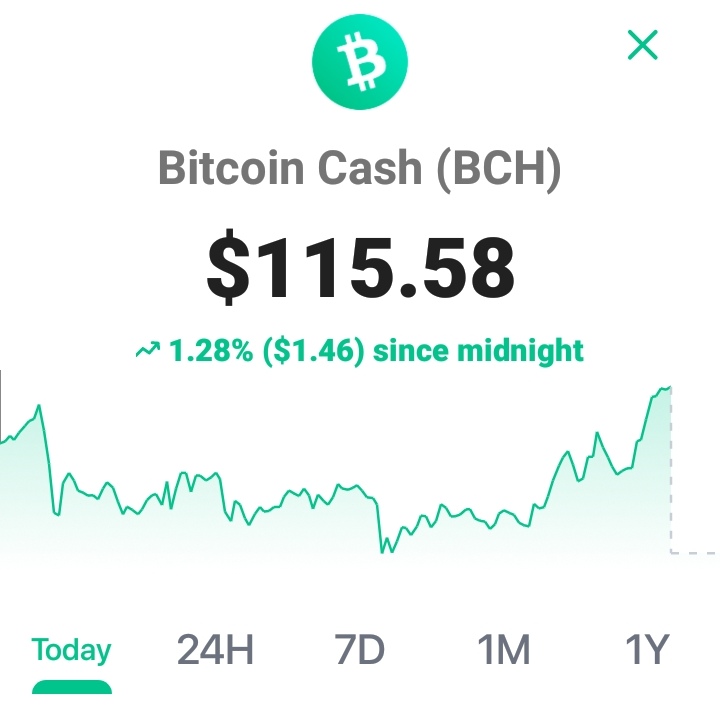The width and height of the screenshot is (720, 728).
Task: Close the Bitcoin Cash price panel
Action: (x=642, y=45)
